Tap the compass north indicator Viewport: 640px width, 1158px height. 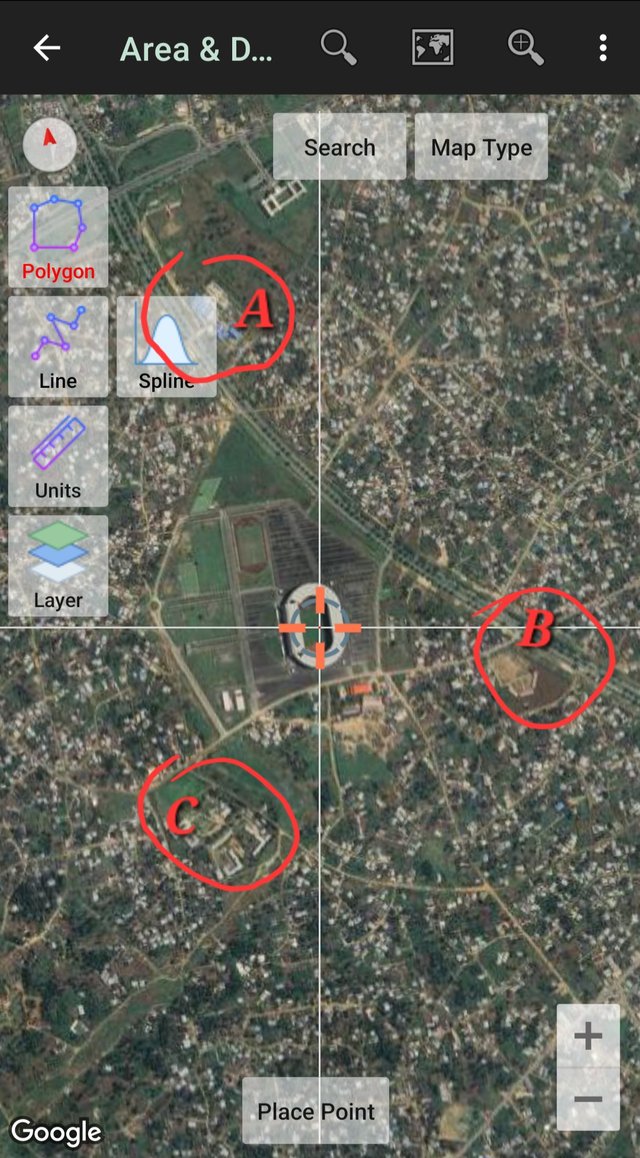pyautogui.click(x=49, y=145)
